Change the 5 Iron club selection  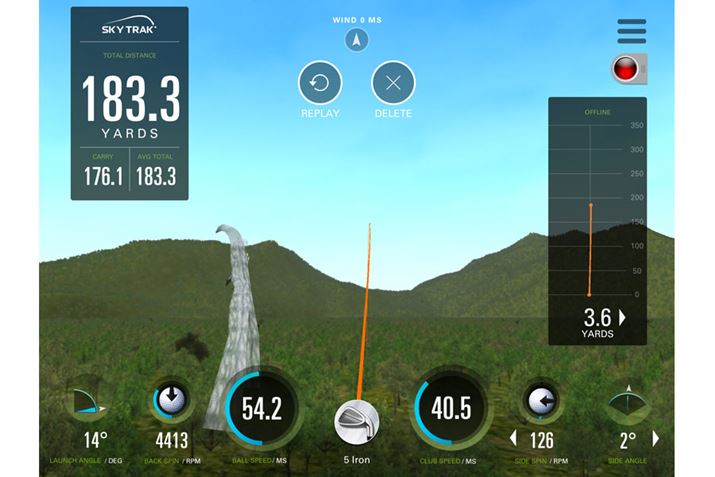353,420
